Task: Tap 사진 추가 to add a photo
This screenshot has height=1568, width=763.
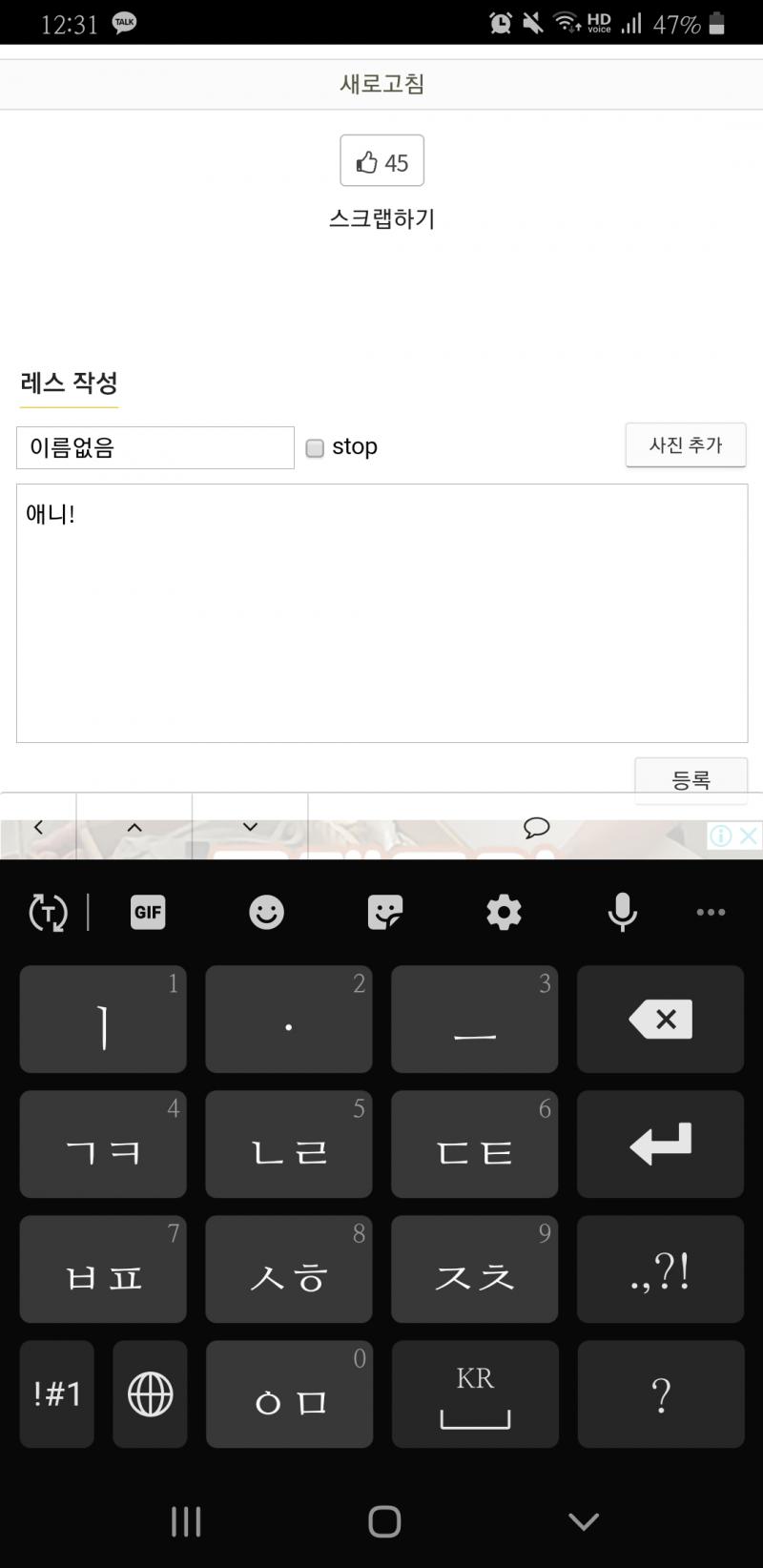Action: (686, 445)
